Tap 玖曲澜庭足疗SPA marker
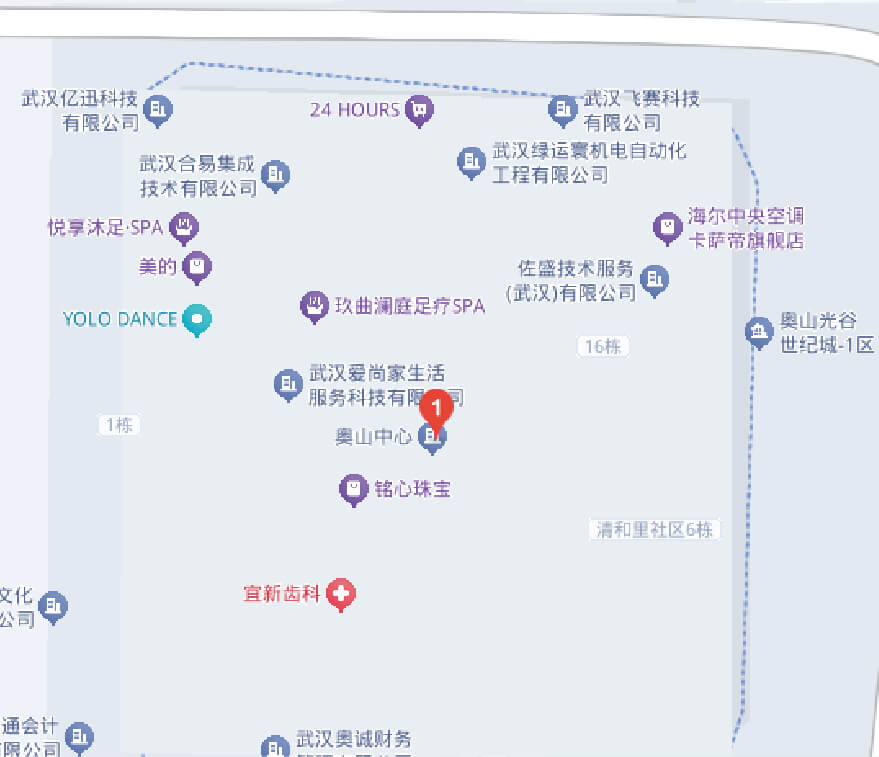 (x=315, y=305)
